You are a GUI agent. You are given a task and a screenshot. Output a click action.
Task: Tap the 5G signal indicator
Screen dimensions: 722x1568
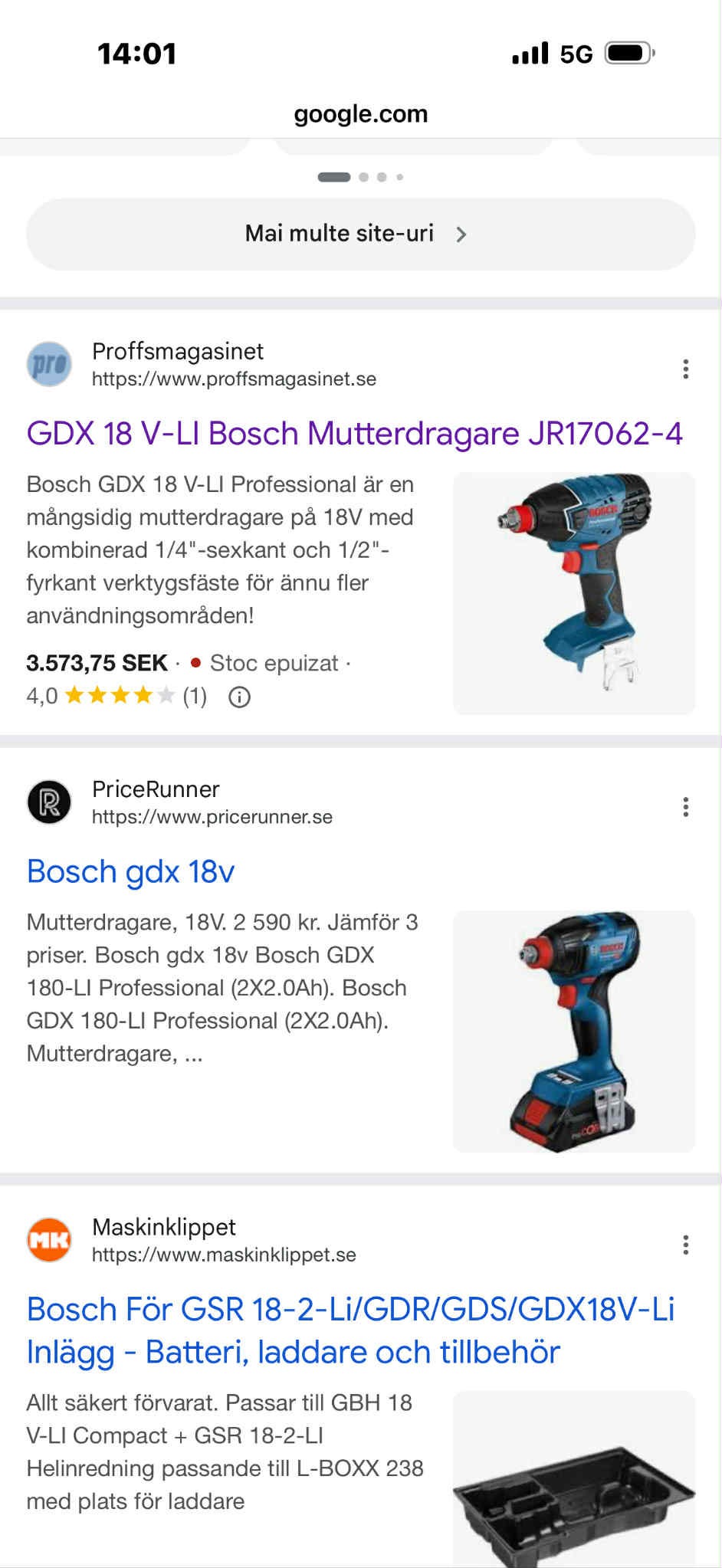tap(577, 54)
